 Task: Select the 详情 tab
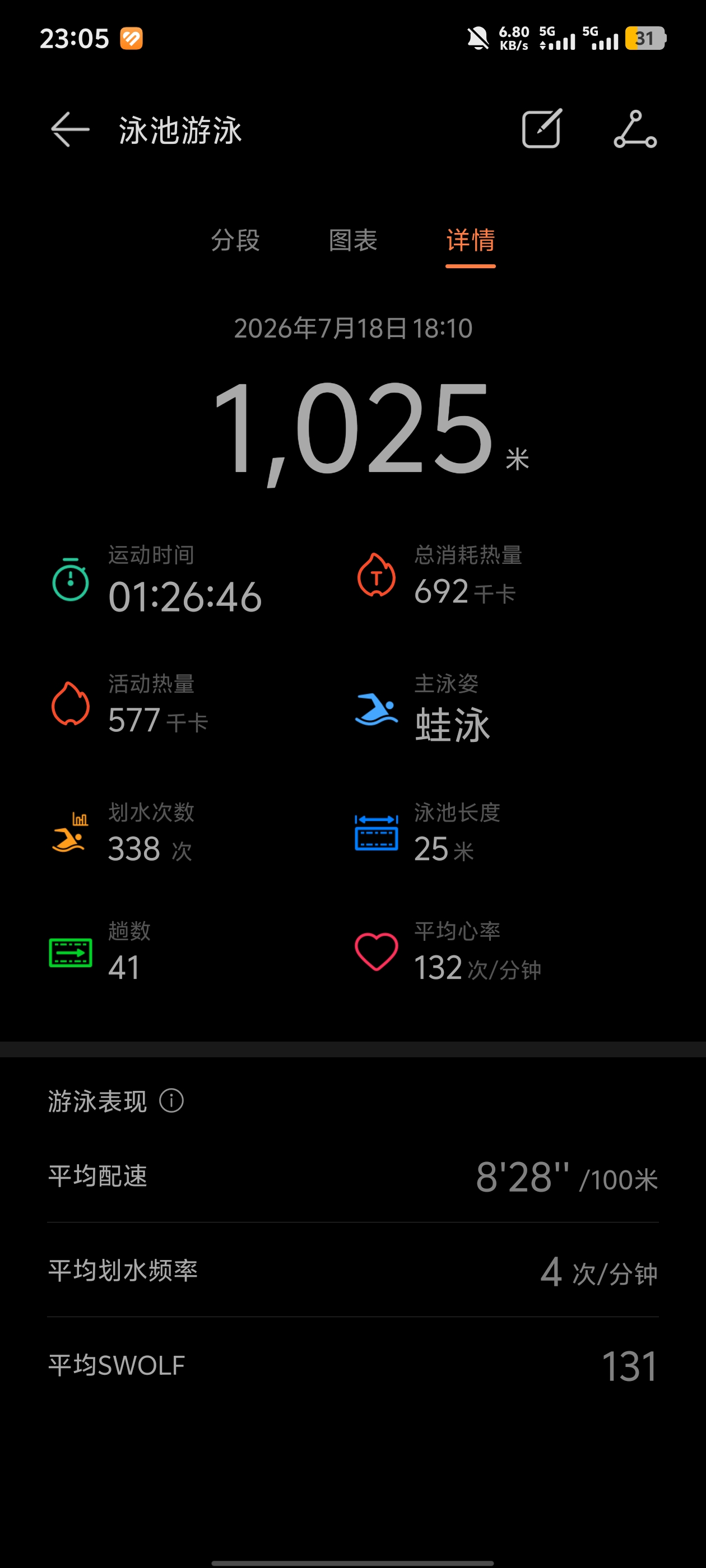[x=470, y=240]
